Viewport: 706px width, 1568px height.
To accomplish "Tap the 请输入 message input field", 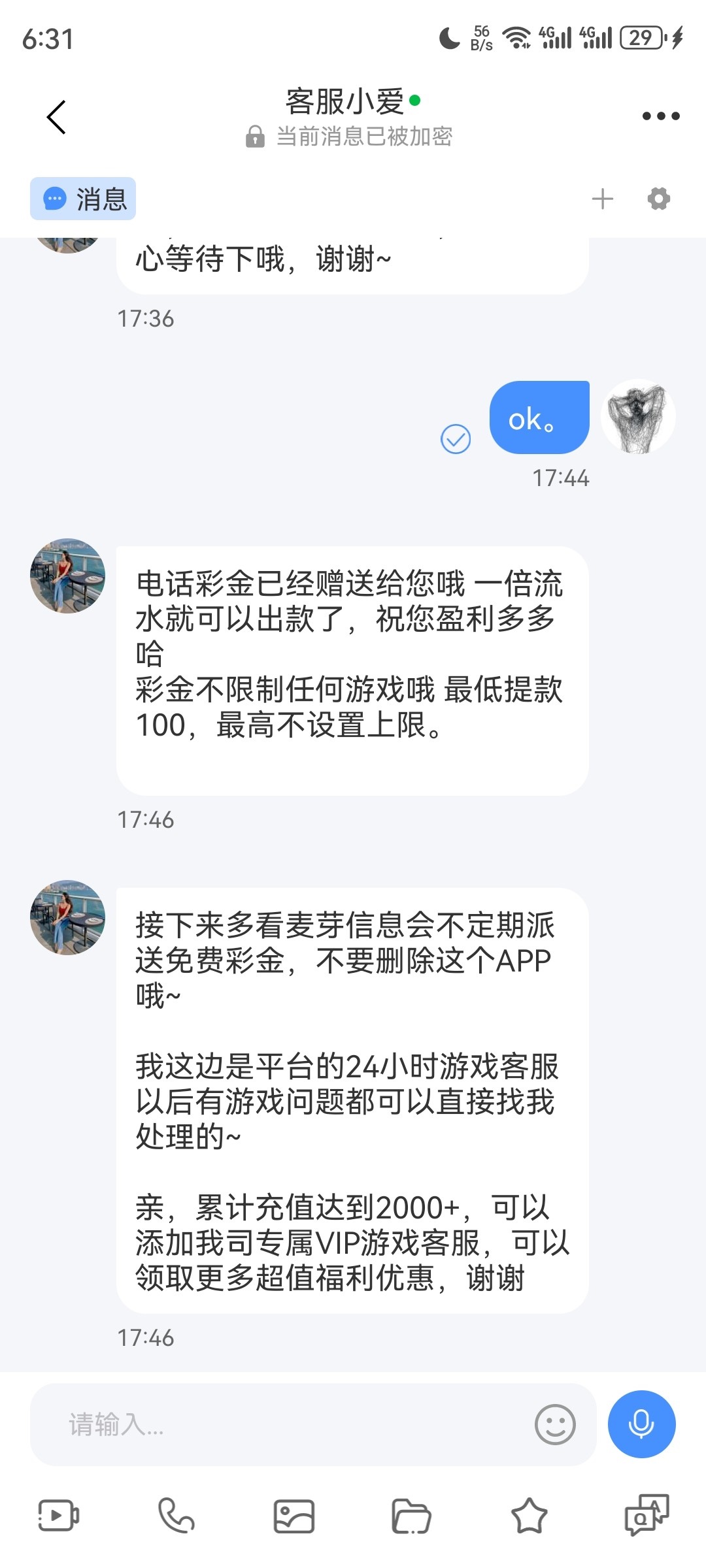I will tap(261, 1426).
